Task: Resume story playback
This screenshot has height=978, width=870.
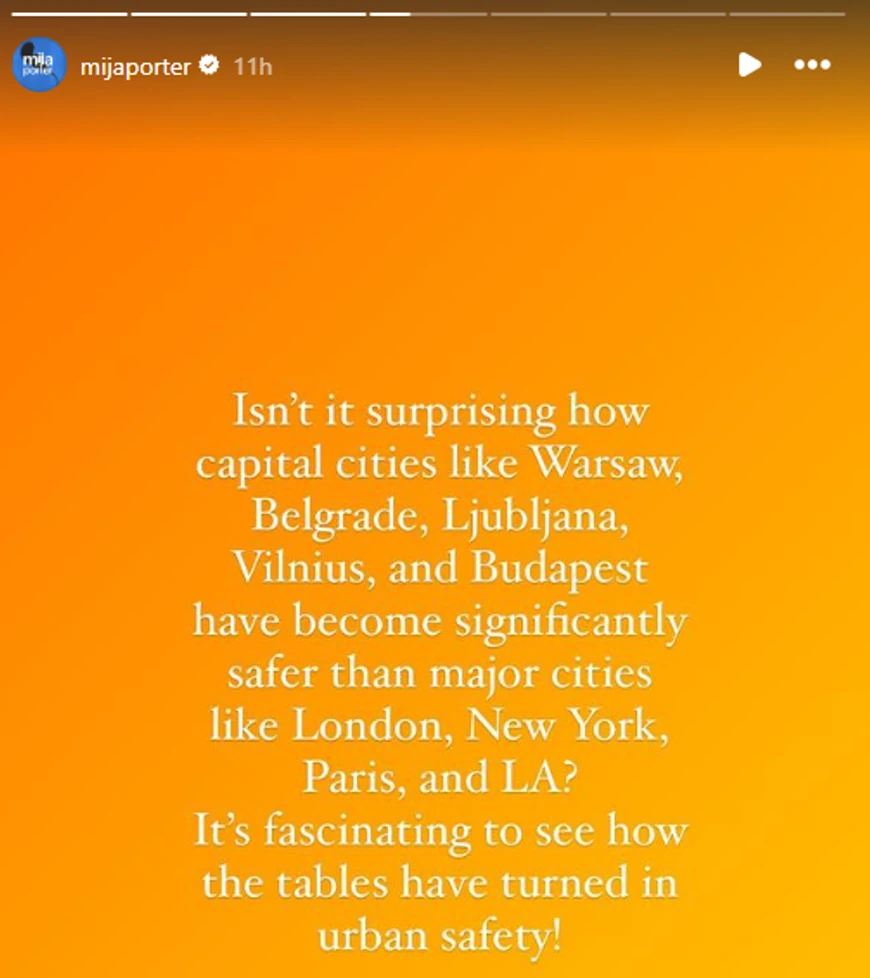Action: 749,65
